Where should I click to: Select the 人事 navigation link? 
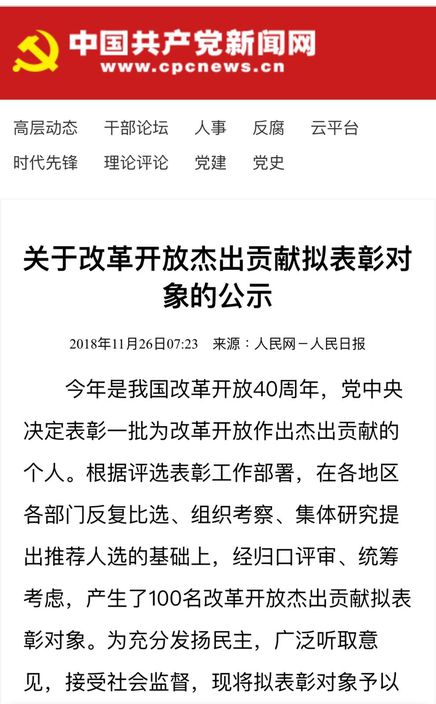210,128
